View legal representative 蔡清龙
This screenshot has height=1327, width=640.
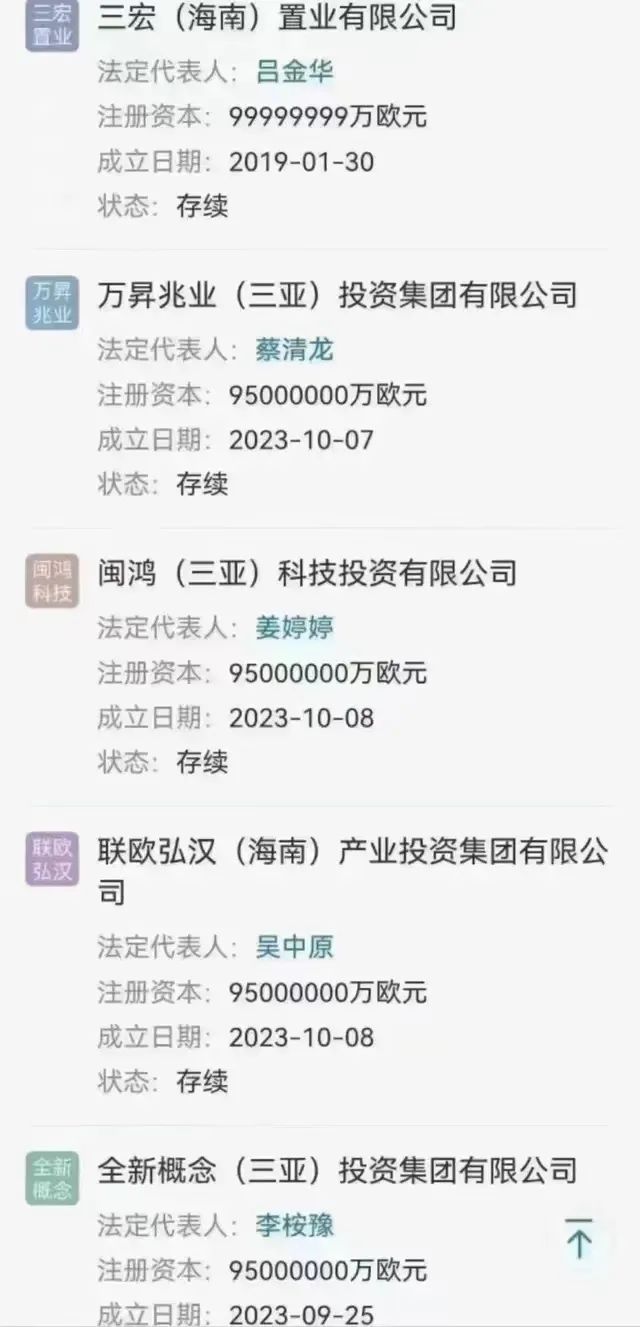(295, 350)
